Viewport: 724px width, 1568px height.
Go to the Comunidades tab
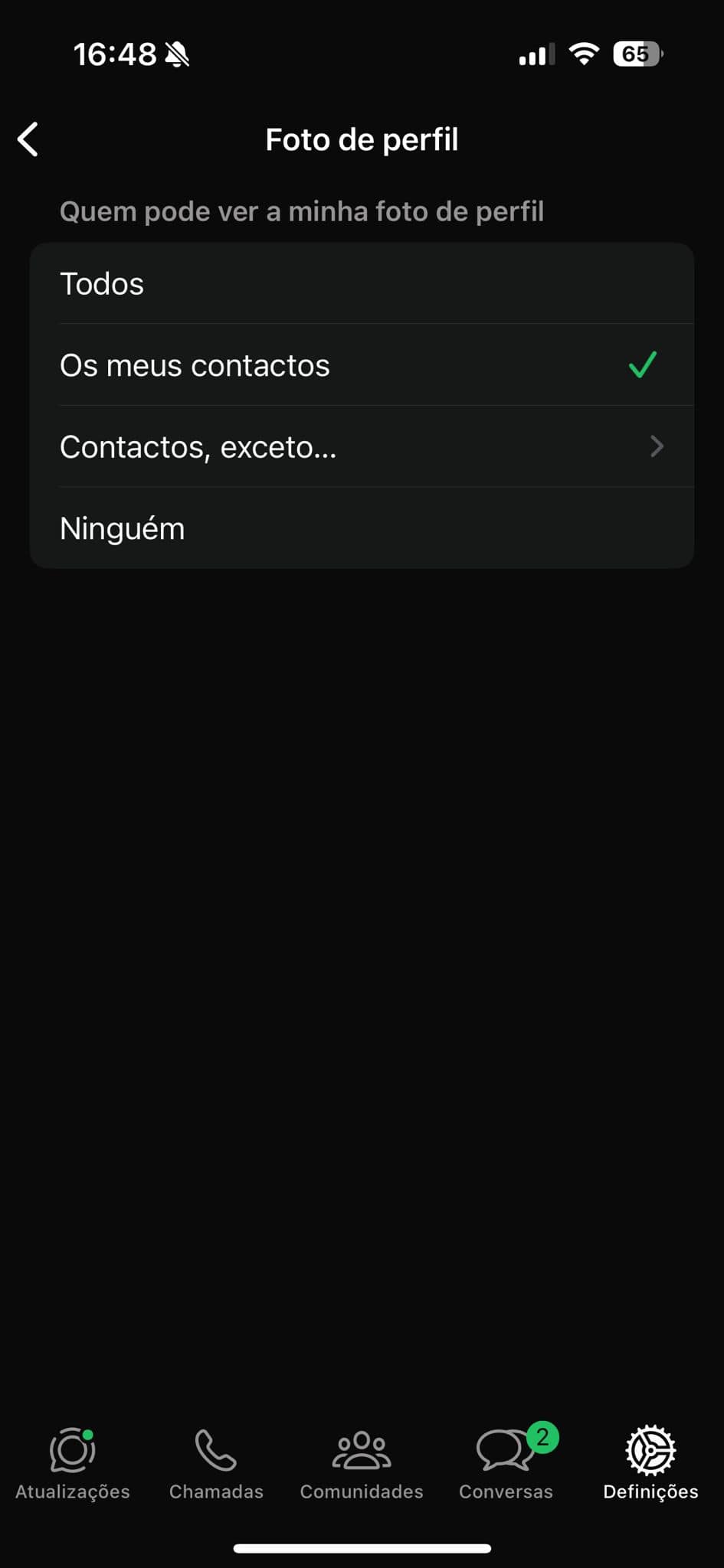(x=362, y=1462)
